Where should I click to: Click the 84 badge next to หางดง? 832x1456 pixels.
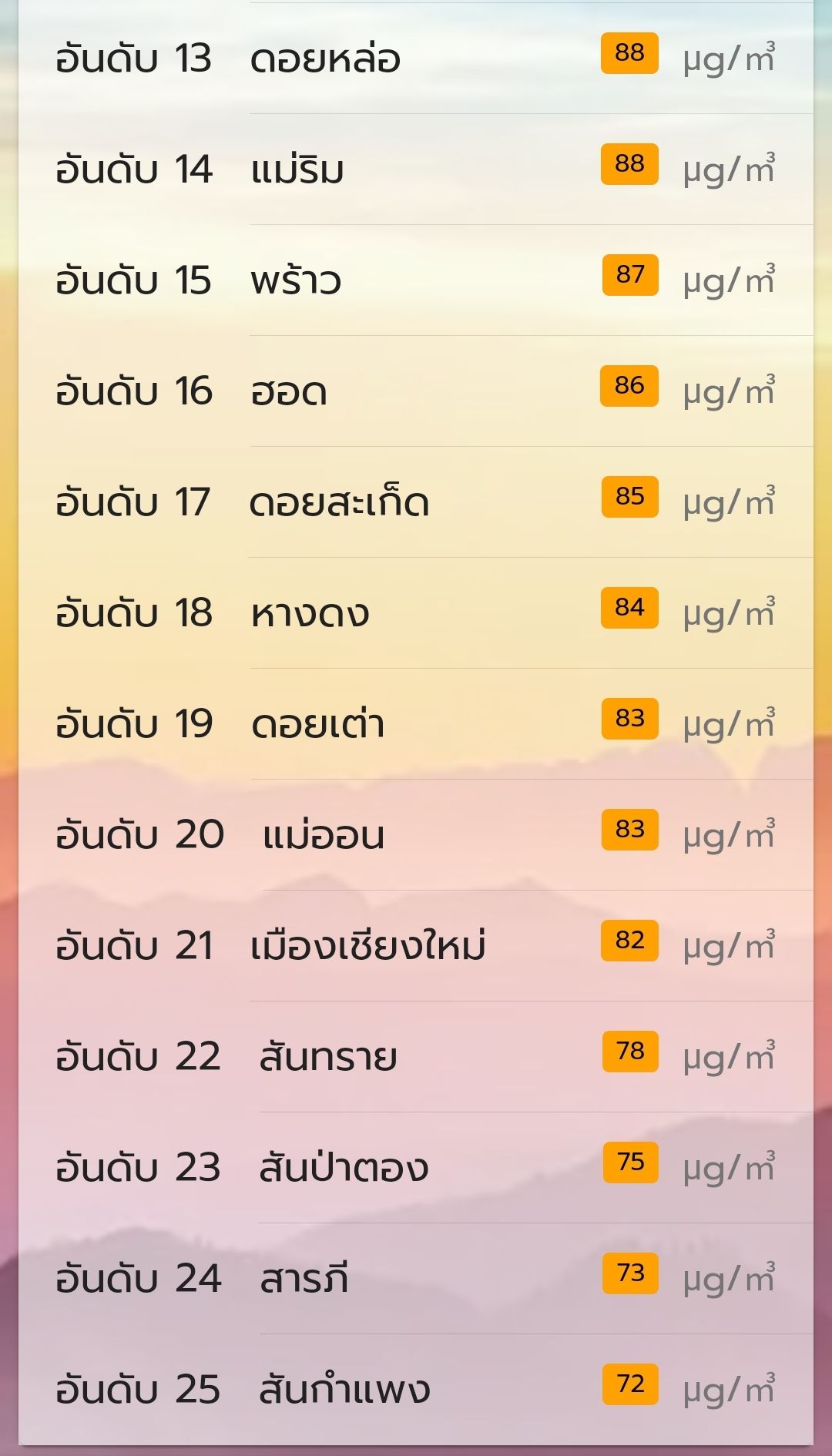click(629, 609)
